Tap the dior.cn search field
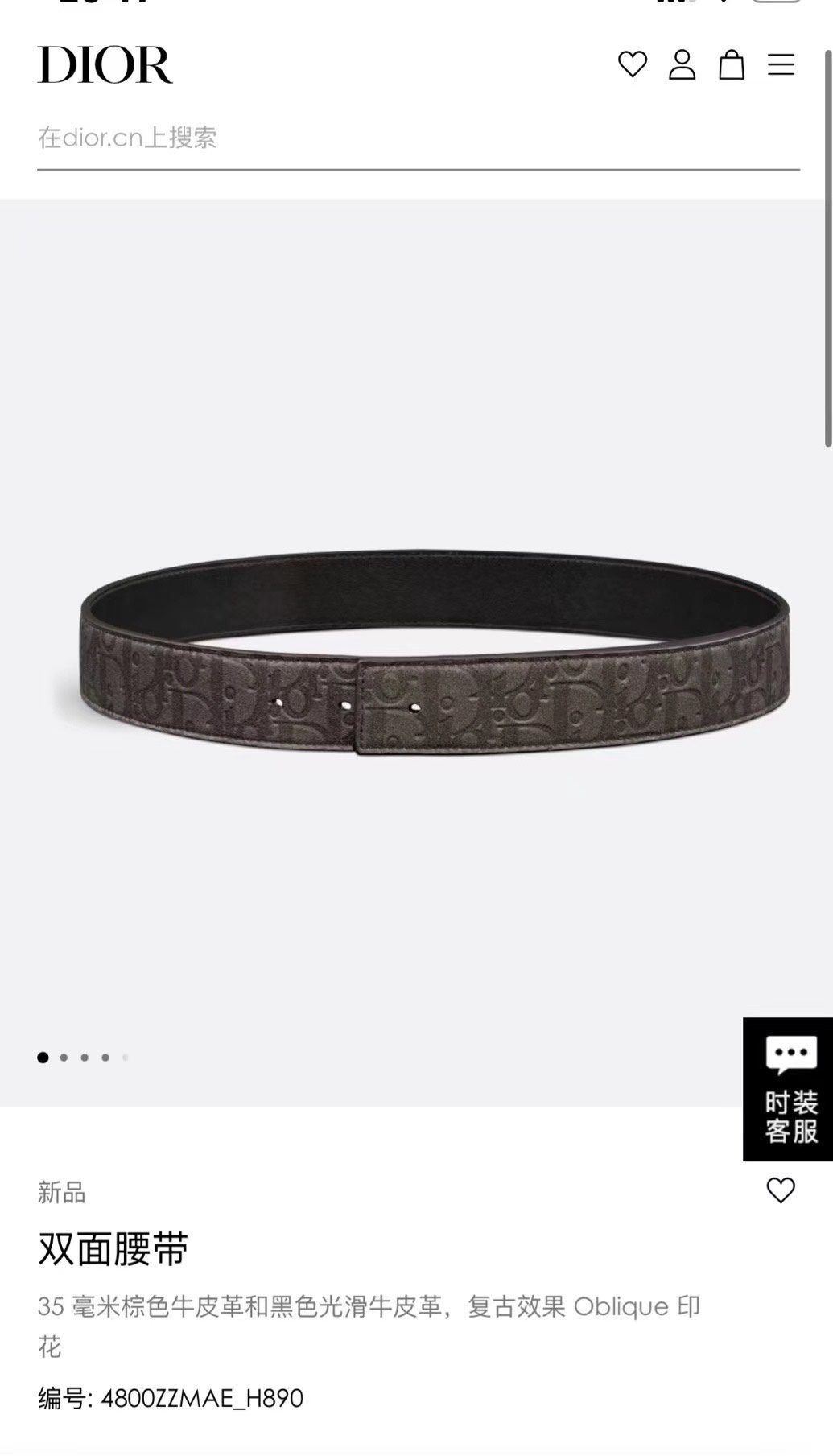This screenshot has height=1456, width=833. [419, 138]
